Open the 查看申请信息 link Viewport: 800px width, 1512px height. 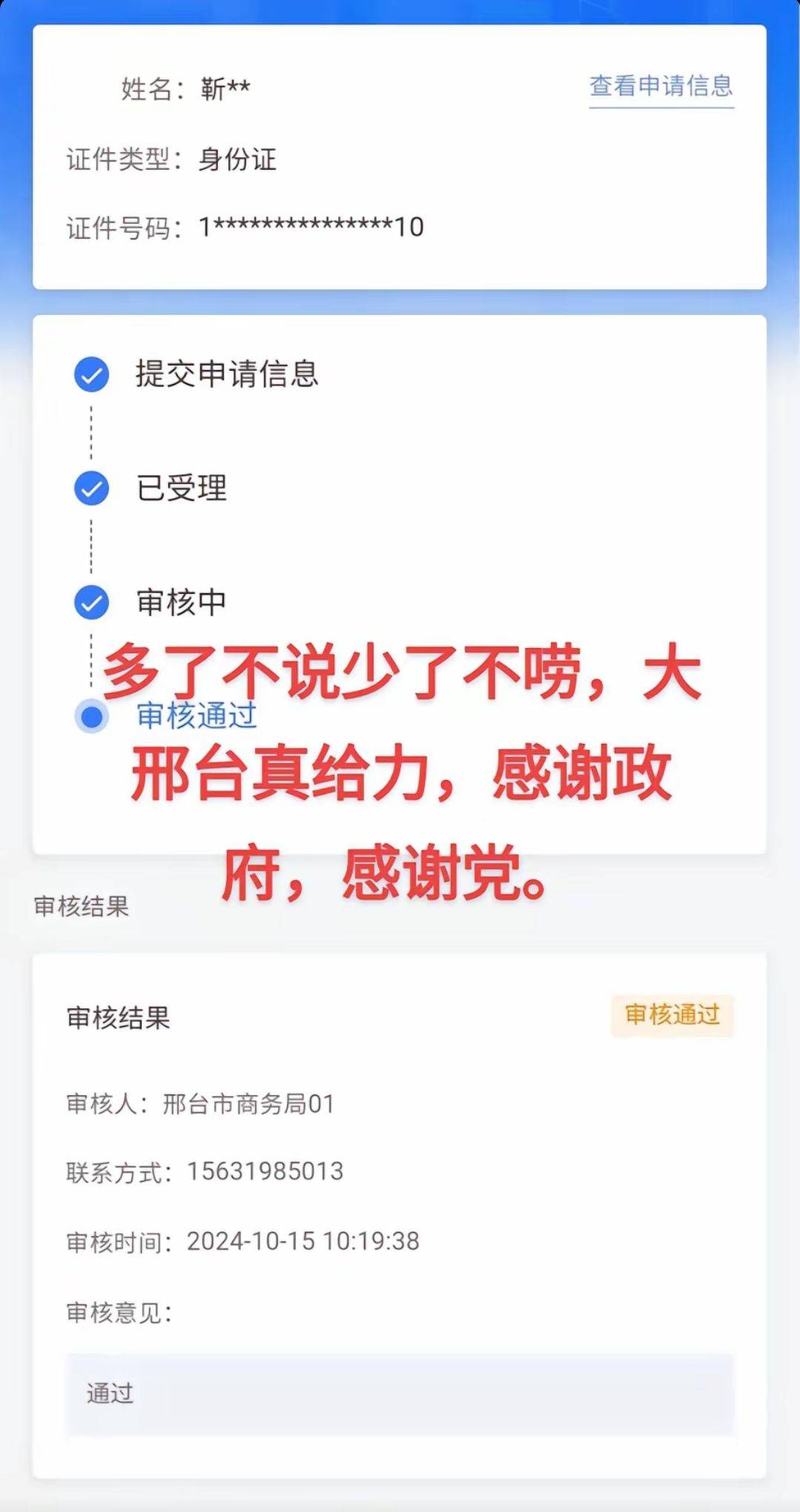[x=661, y=87]
